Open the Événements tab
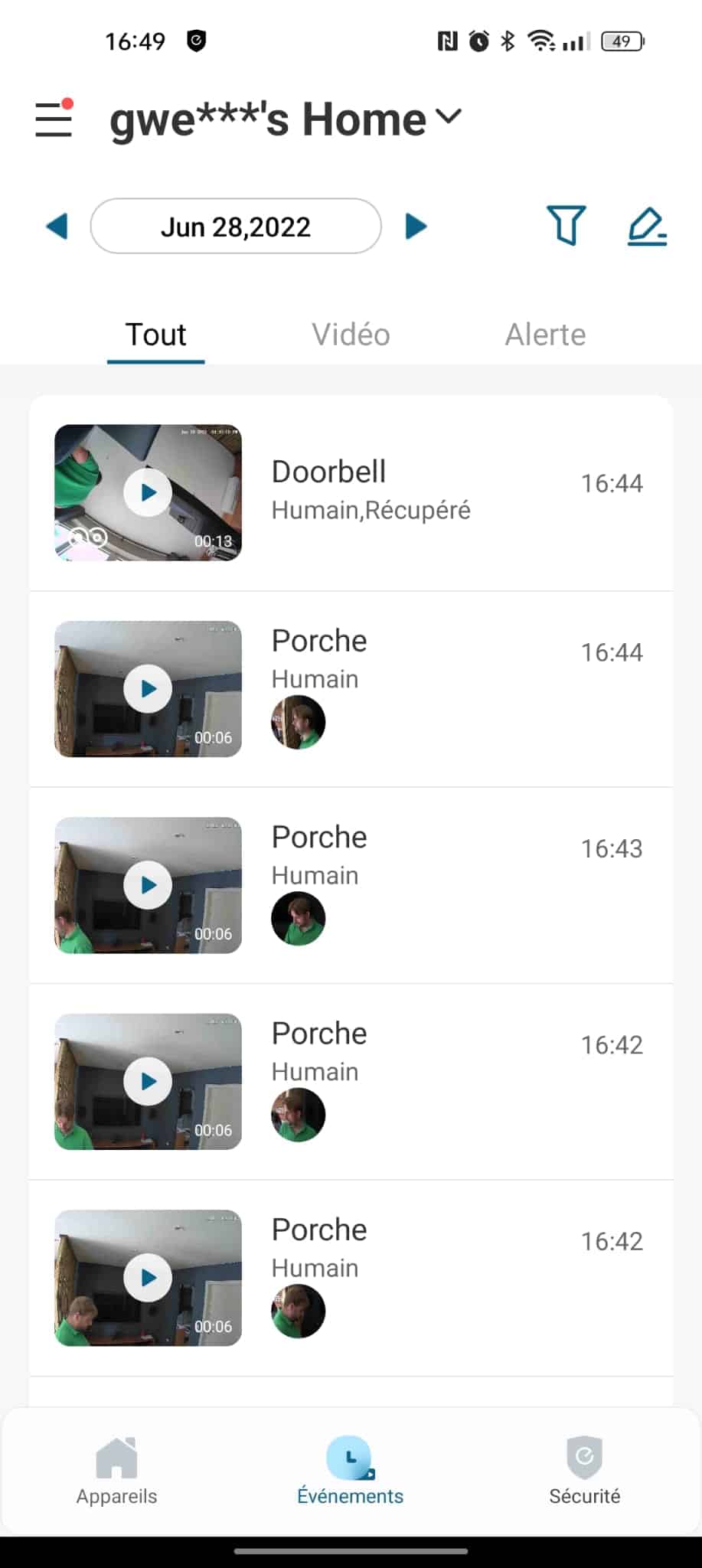Viewport: 702px width, 1568px height. click(350, 1472)
